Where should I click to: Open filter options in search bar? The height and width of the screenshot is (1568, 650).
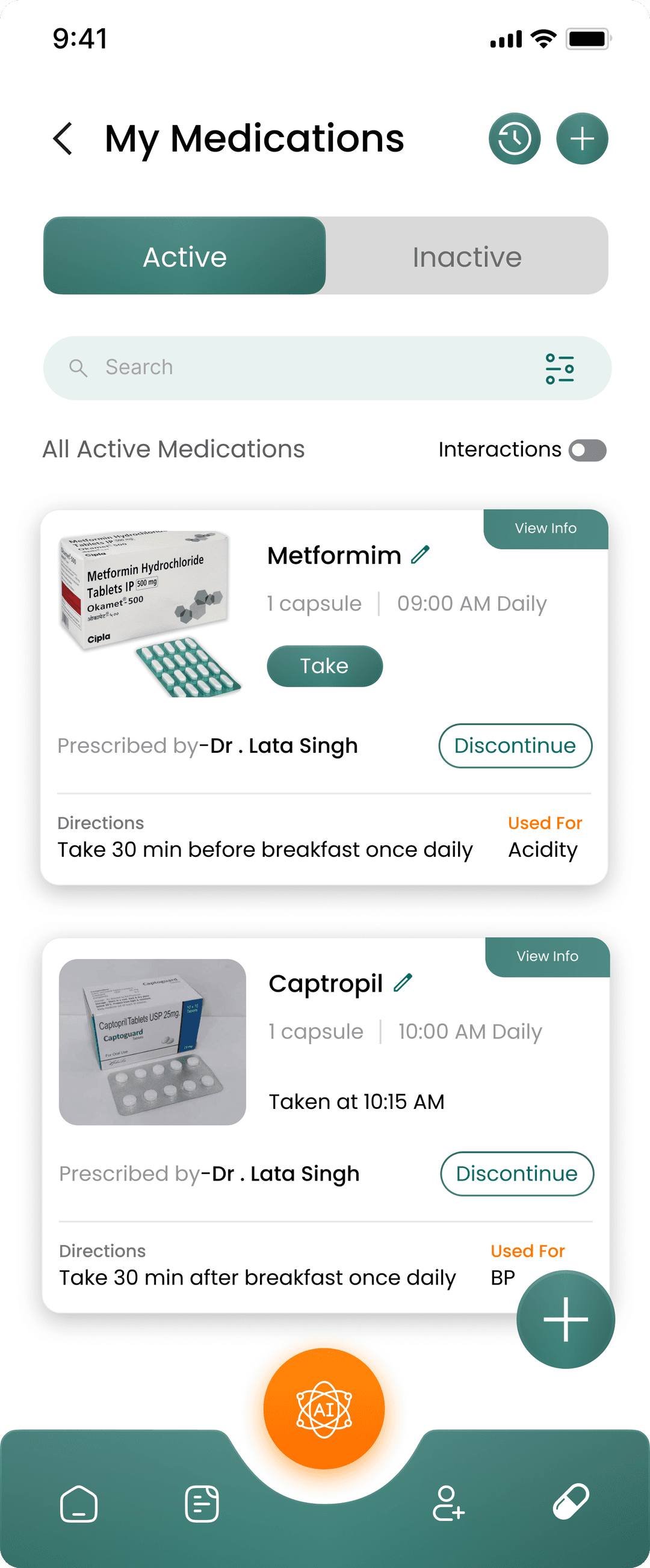pyautogui.click(x=559, y=368)
